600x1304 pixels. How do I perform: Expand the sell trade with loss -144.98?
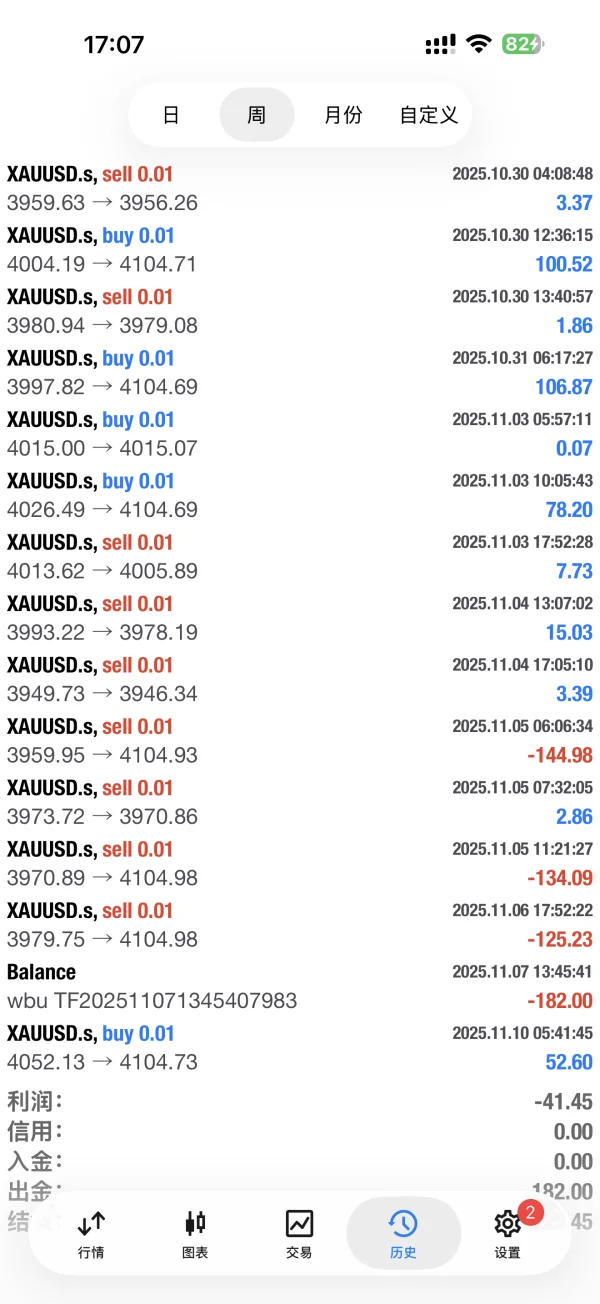[x=300, y=741]
